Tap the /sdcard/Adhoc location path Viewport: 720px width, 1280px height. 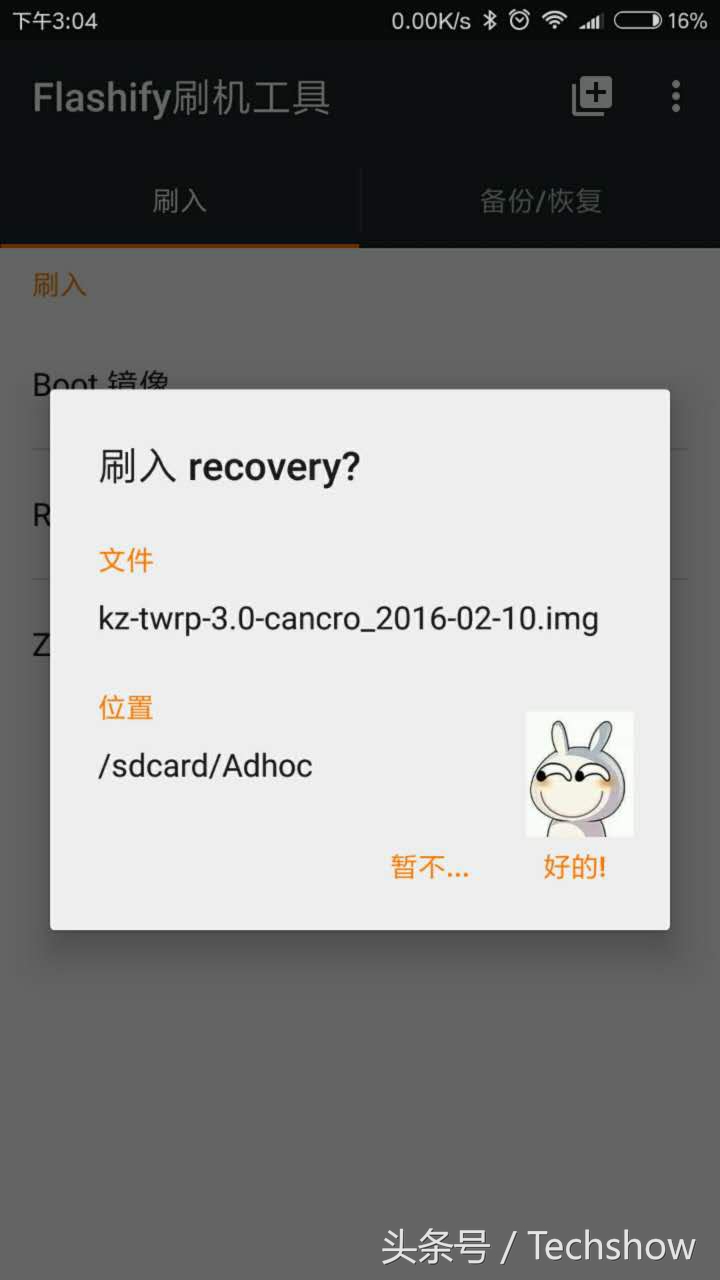tap(205, 765)
